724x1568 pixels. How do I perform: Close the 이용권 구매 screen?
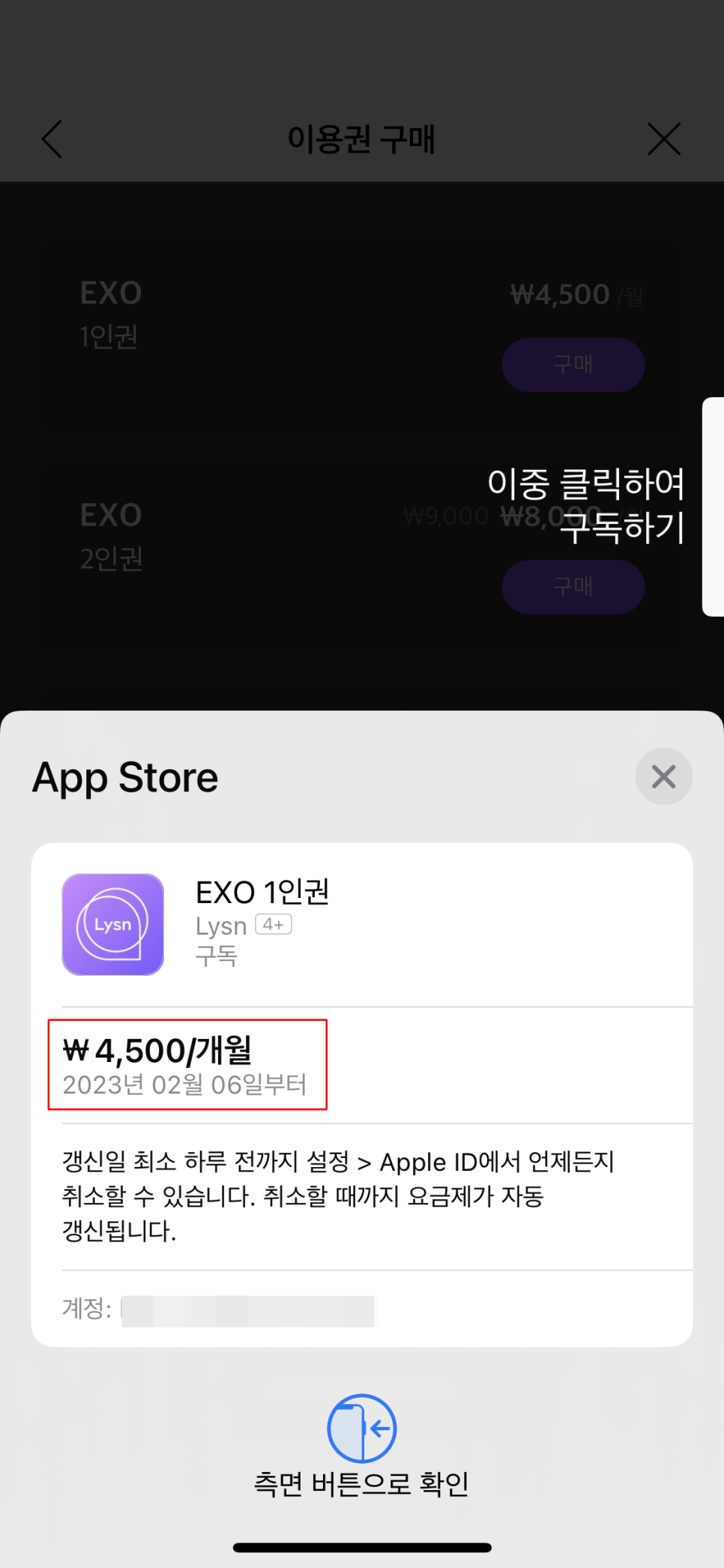(x=663, y=139)
